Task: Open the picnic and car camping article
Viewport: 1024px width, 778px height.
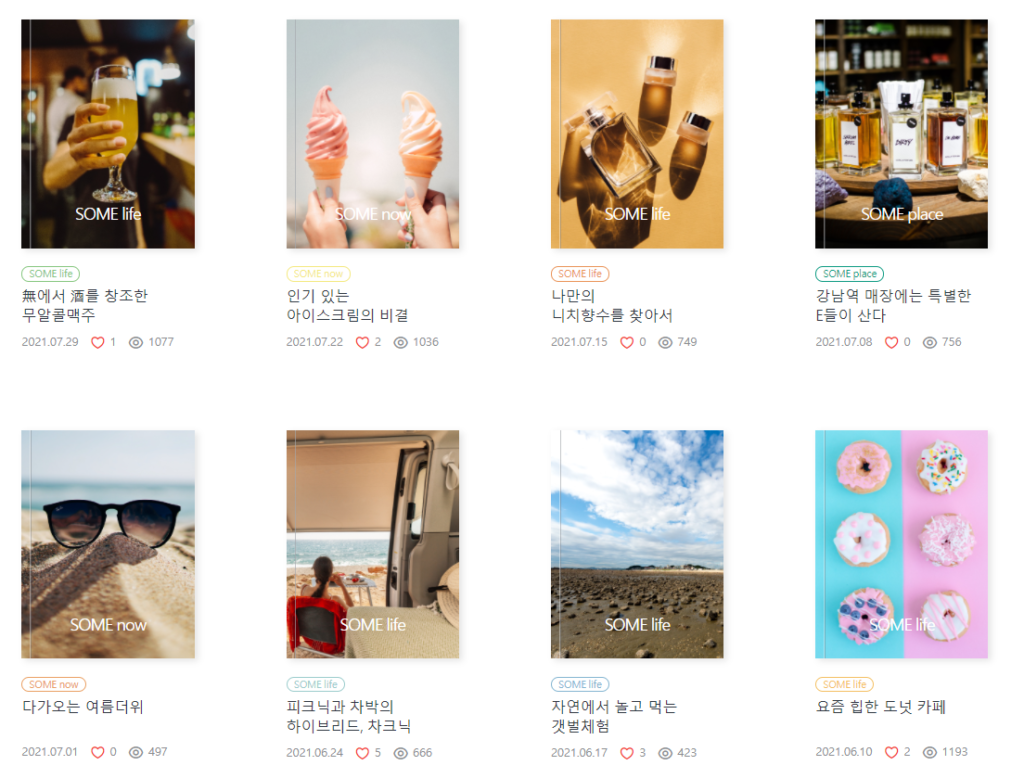Action: tap(372, 544)
